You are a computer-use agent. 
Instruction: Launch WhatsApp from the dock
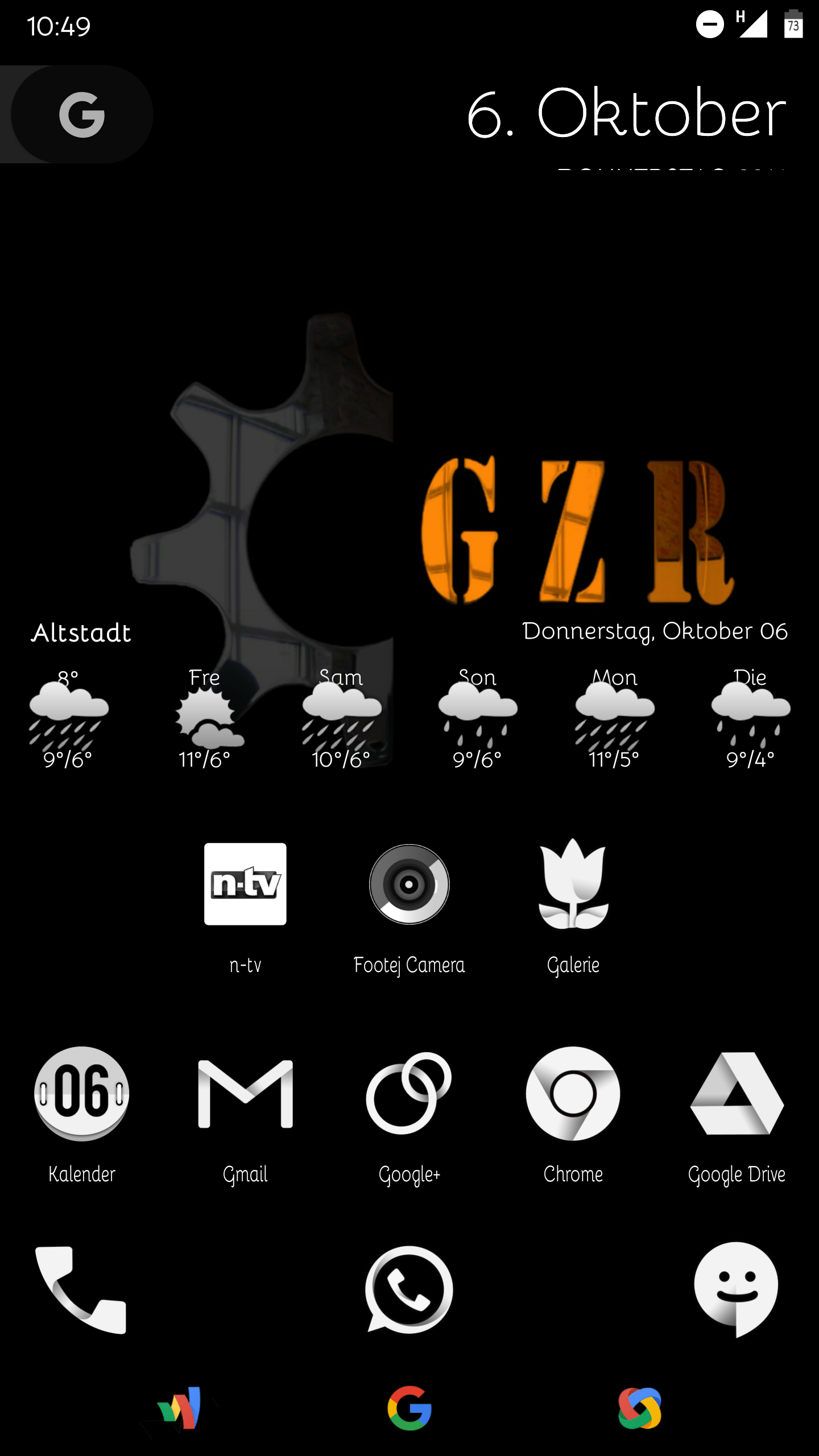(x=409, y=1290)
